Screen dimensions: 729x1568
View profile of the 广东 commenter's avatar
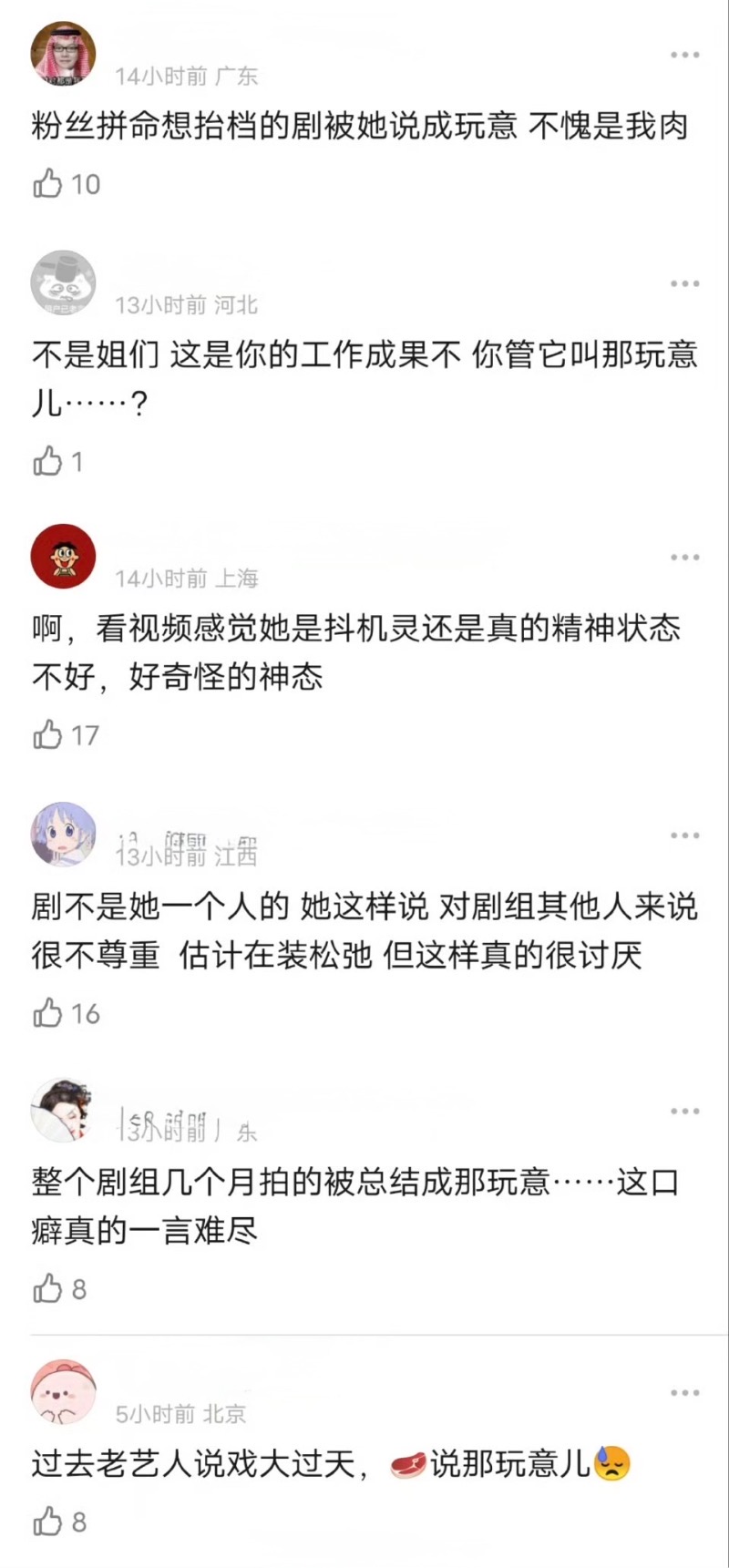click(63, 55)
